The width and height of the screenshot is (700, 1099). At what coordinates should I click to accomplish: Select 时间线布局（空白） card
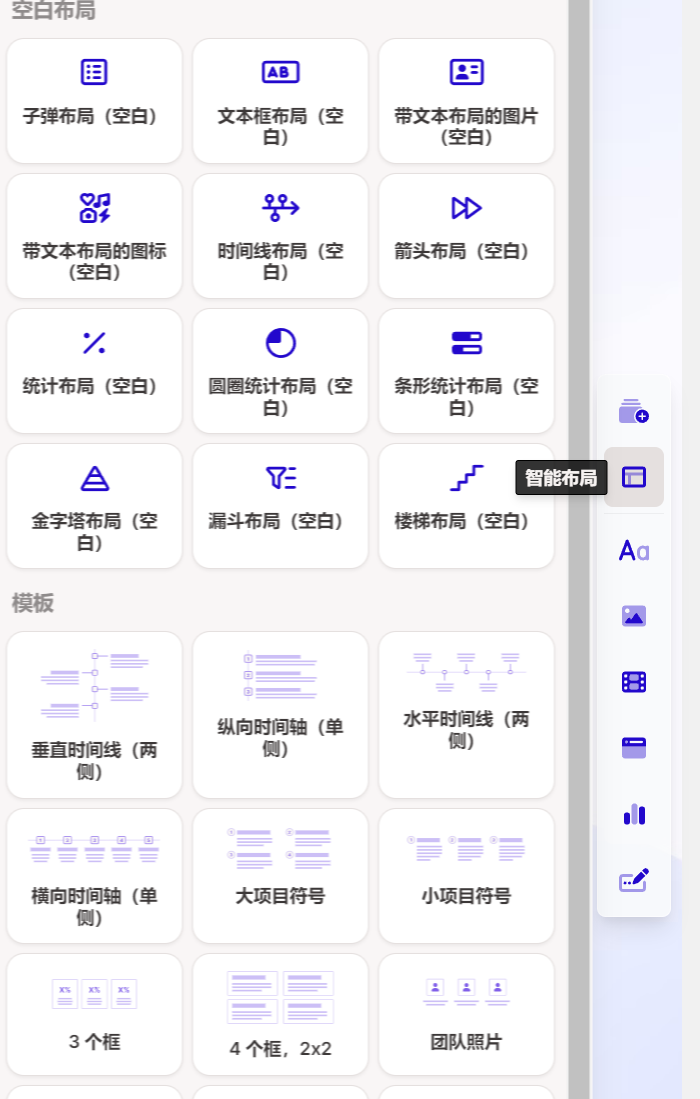tap(280, 236)
